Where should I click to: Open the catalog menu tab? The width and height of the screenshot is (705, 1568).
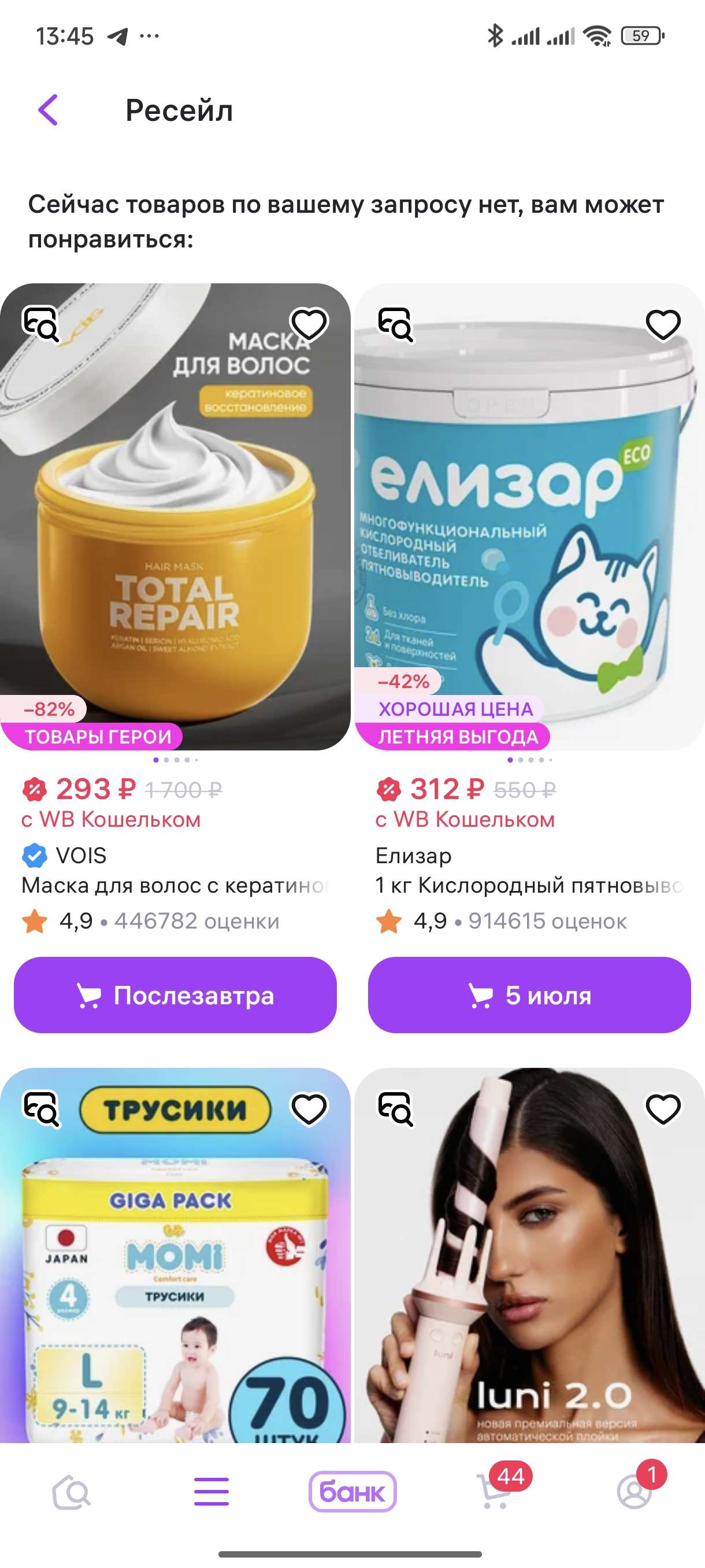tap(211, 1491)
